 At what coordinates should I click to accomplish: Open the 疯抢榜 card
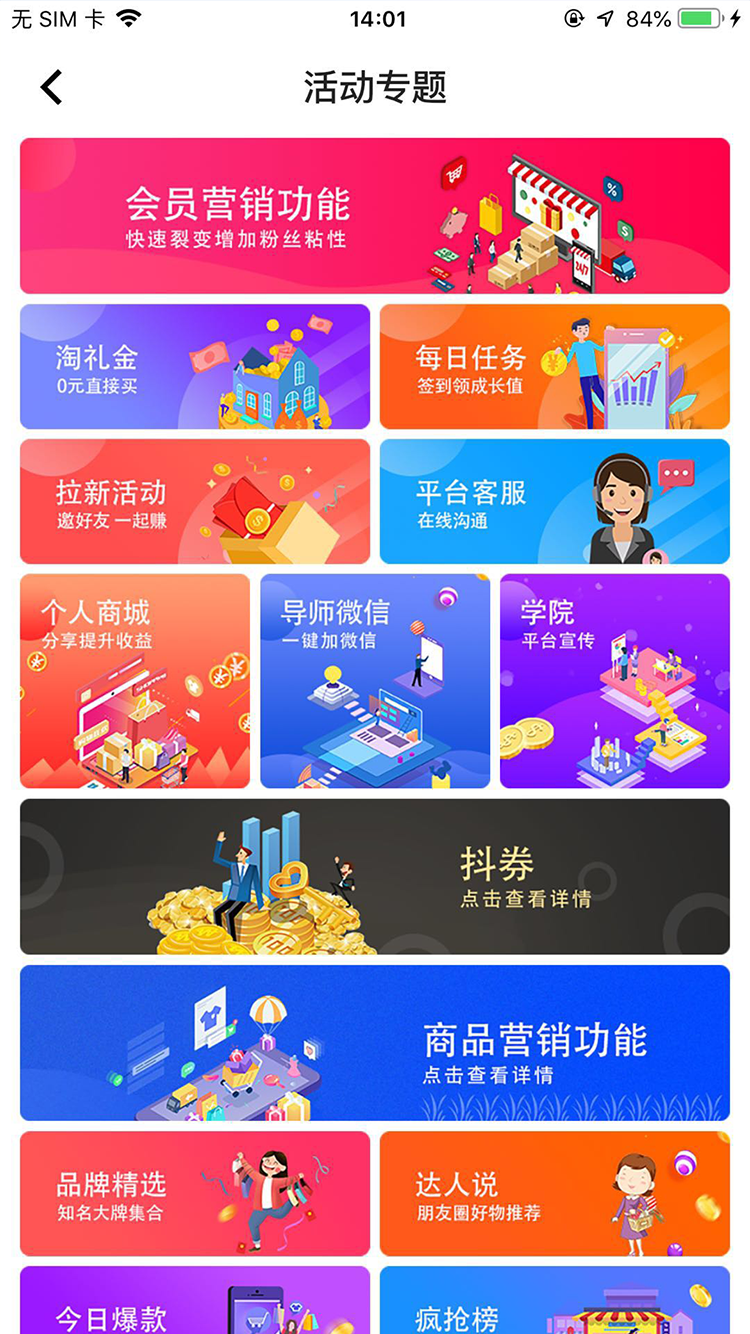(x=555, y=1300)
